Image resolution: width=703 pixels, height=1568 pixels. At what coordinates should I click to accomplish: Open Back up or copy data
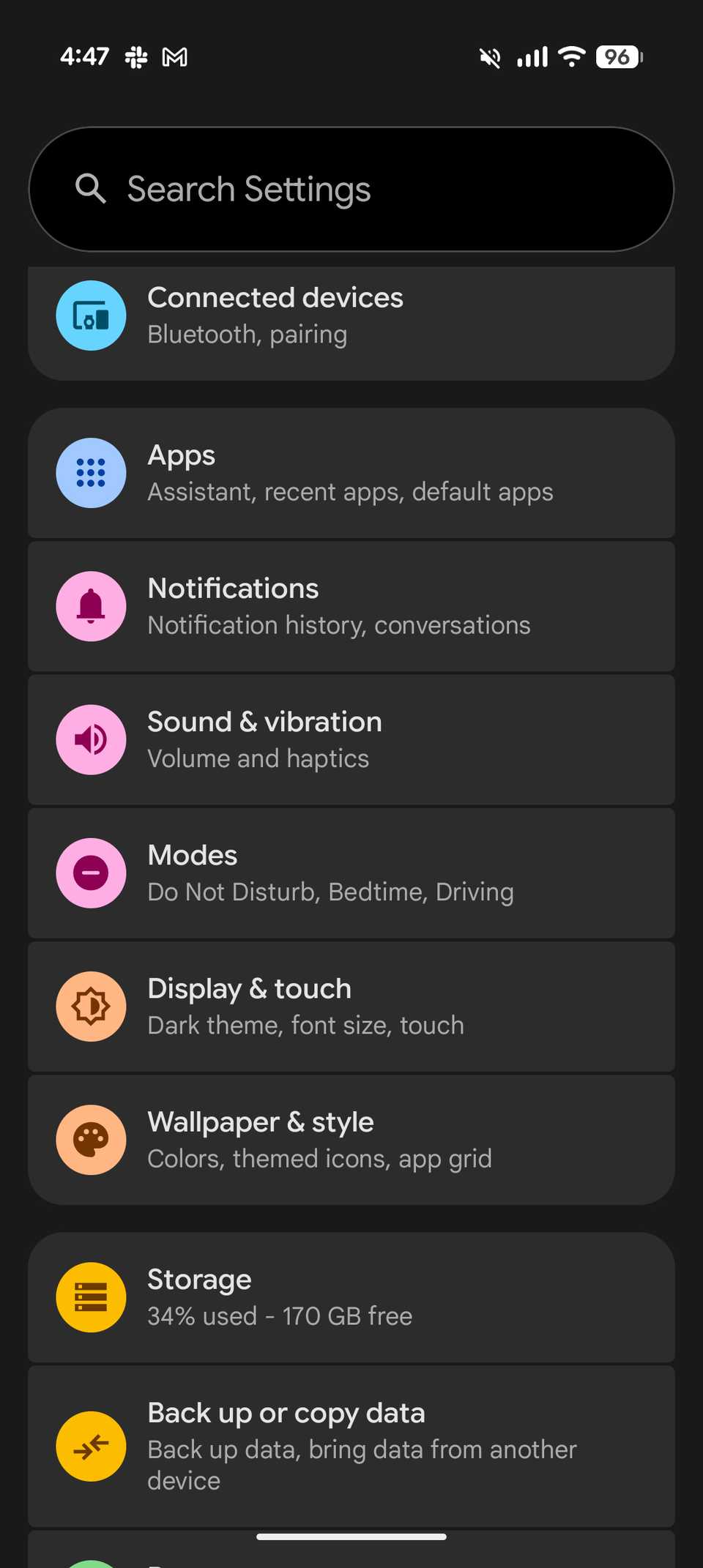[x=351, y=1446]
